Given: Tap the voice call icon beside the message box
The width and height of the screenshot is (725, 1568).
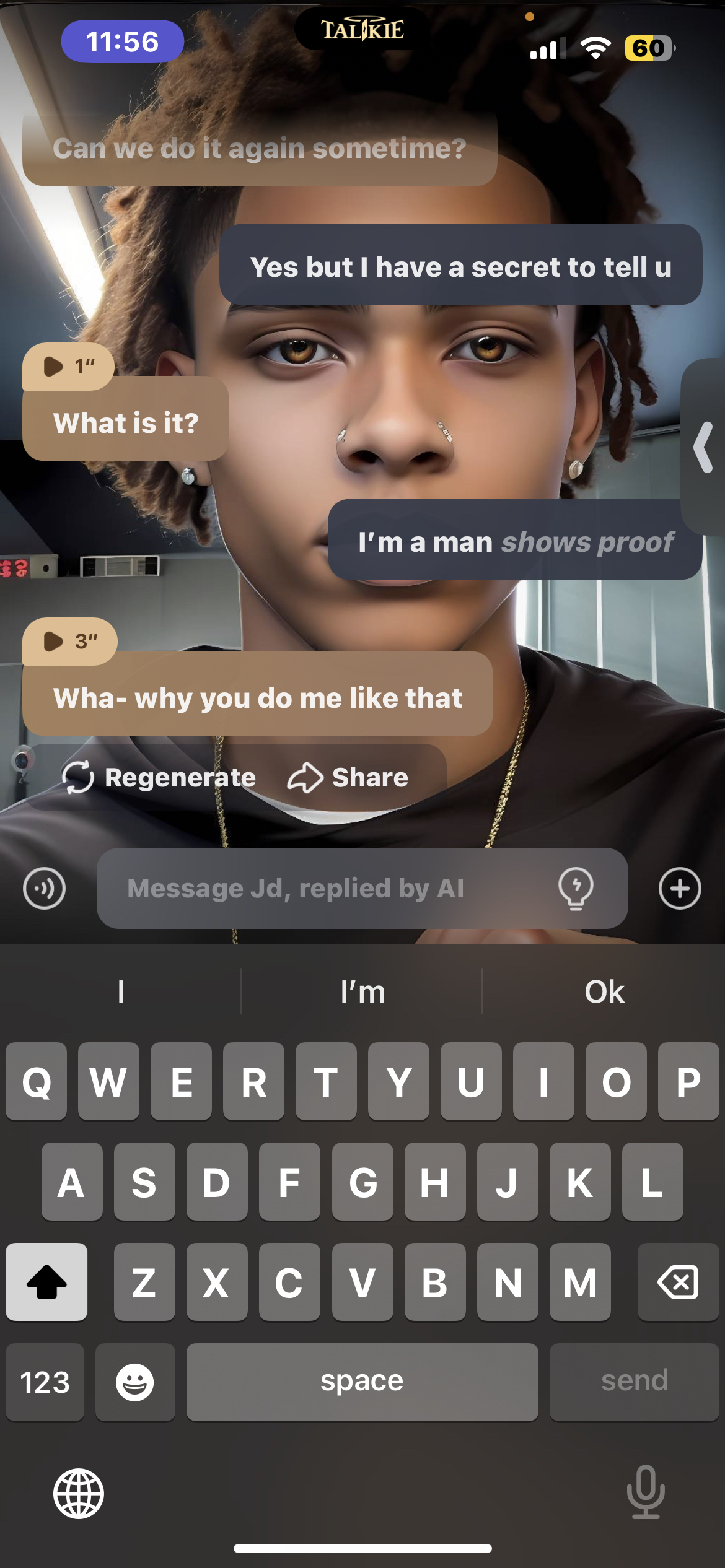Looking at the screenshot, I should coord(44,889).
